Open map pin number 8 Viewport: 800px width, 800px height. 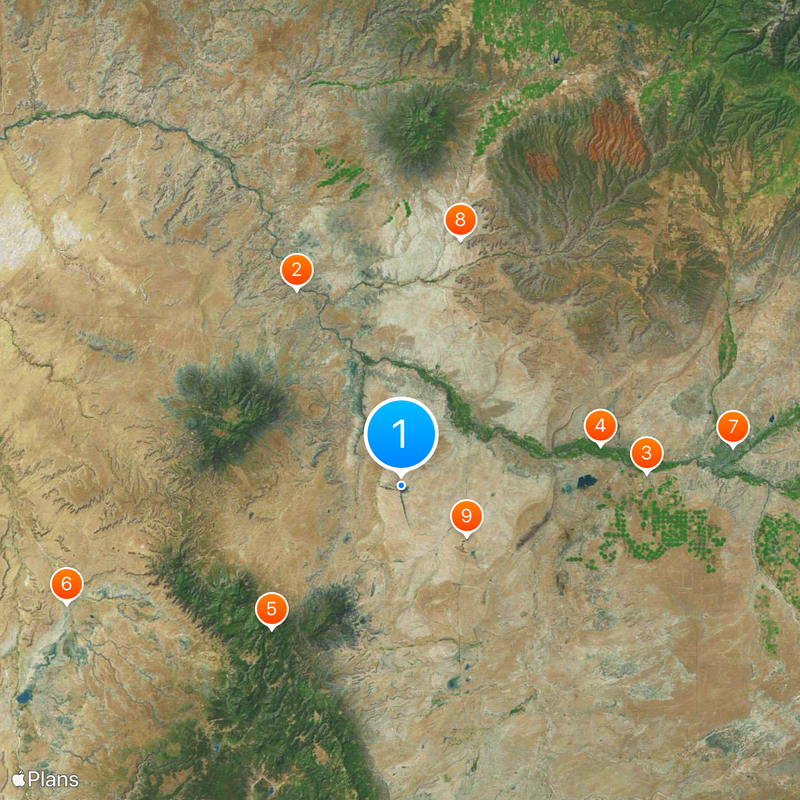[x=460, y=219]
